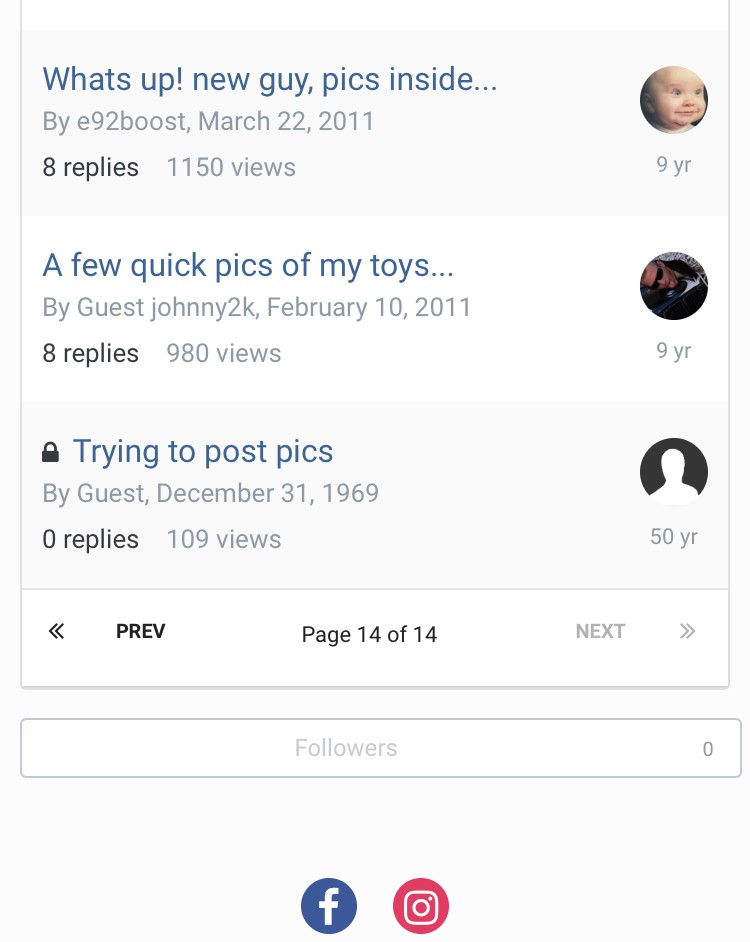Open the 'Whats up! new guy, pics inside...' thread
The width and height of the screenshot is (750, 942).
point(270,80)
